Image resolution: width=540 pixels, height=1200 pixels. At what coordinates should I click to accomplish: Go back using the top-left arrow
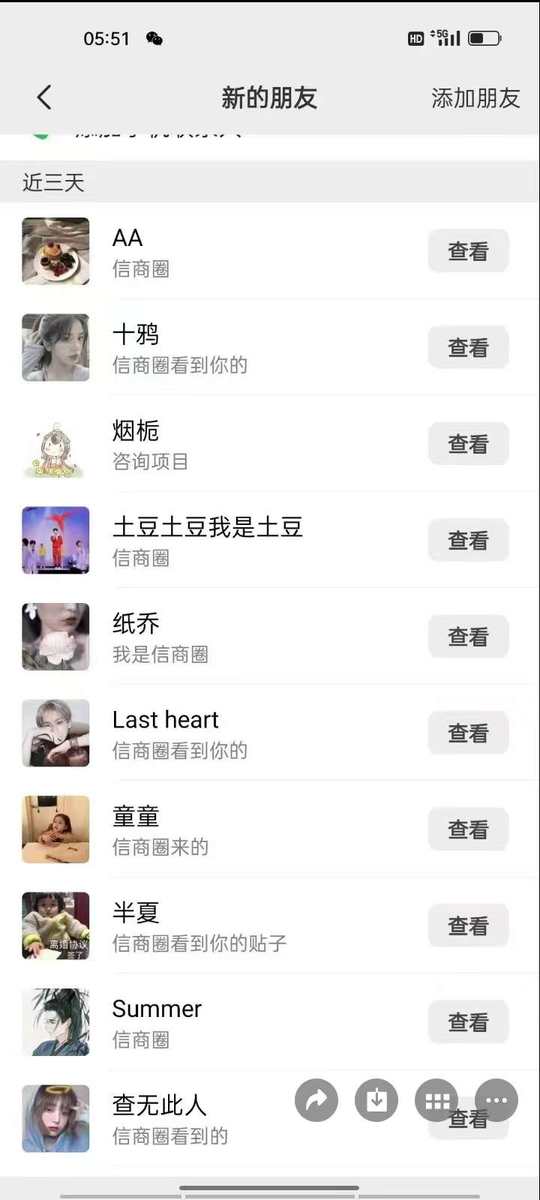[43, 97]
